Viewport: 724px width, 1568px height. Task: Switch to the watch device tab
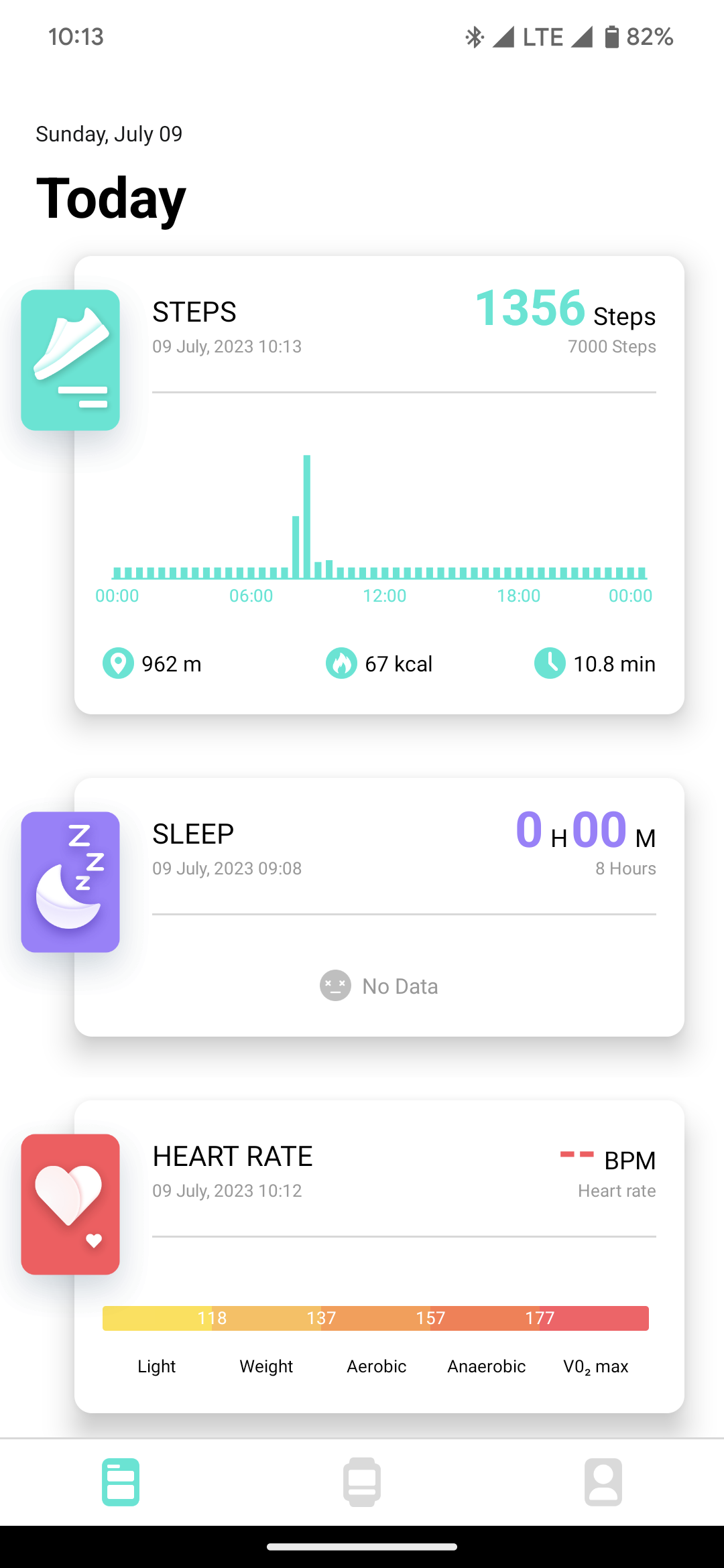click(362, 1482)
